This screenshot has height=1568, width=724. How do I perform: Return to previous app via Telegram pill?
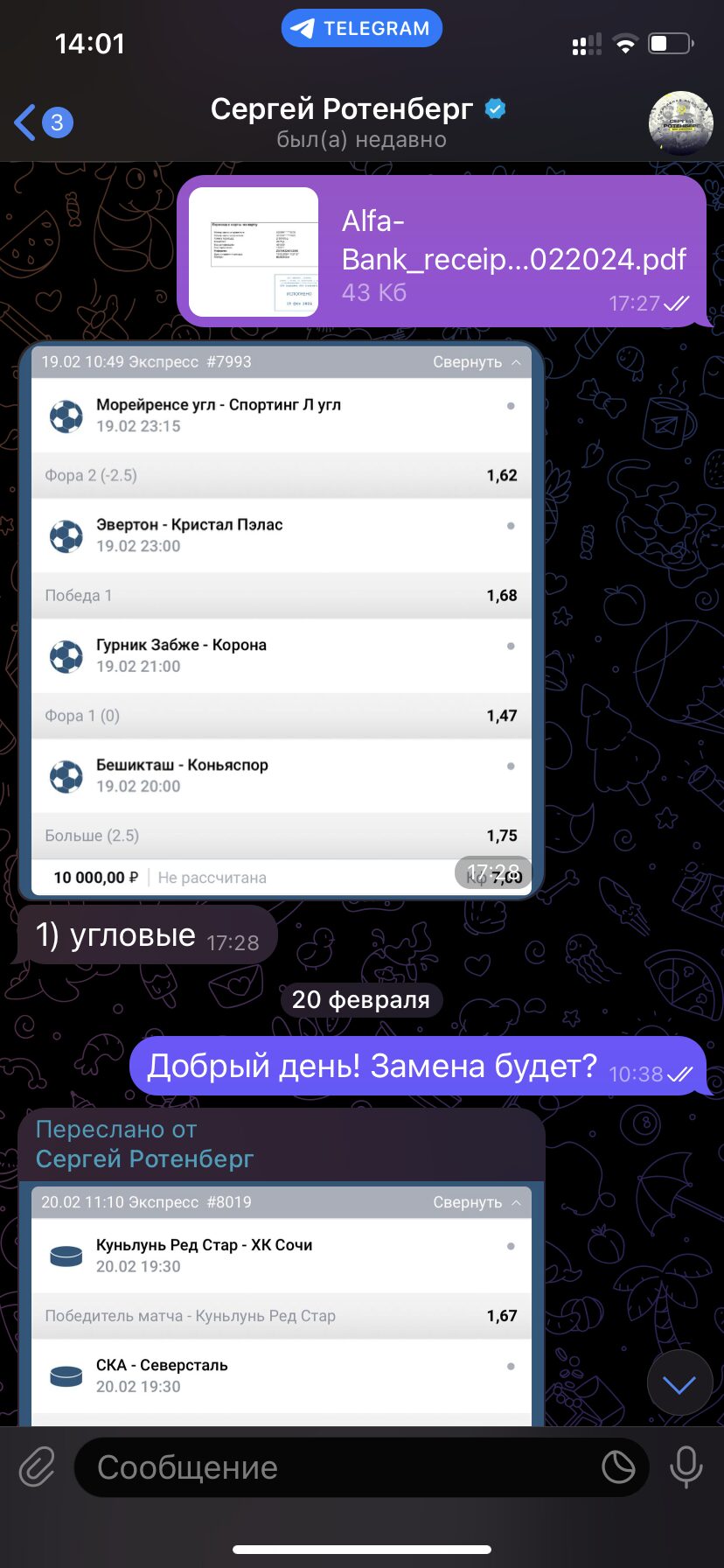point(362,28)
